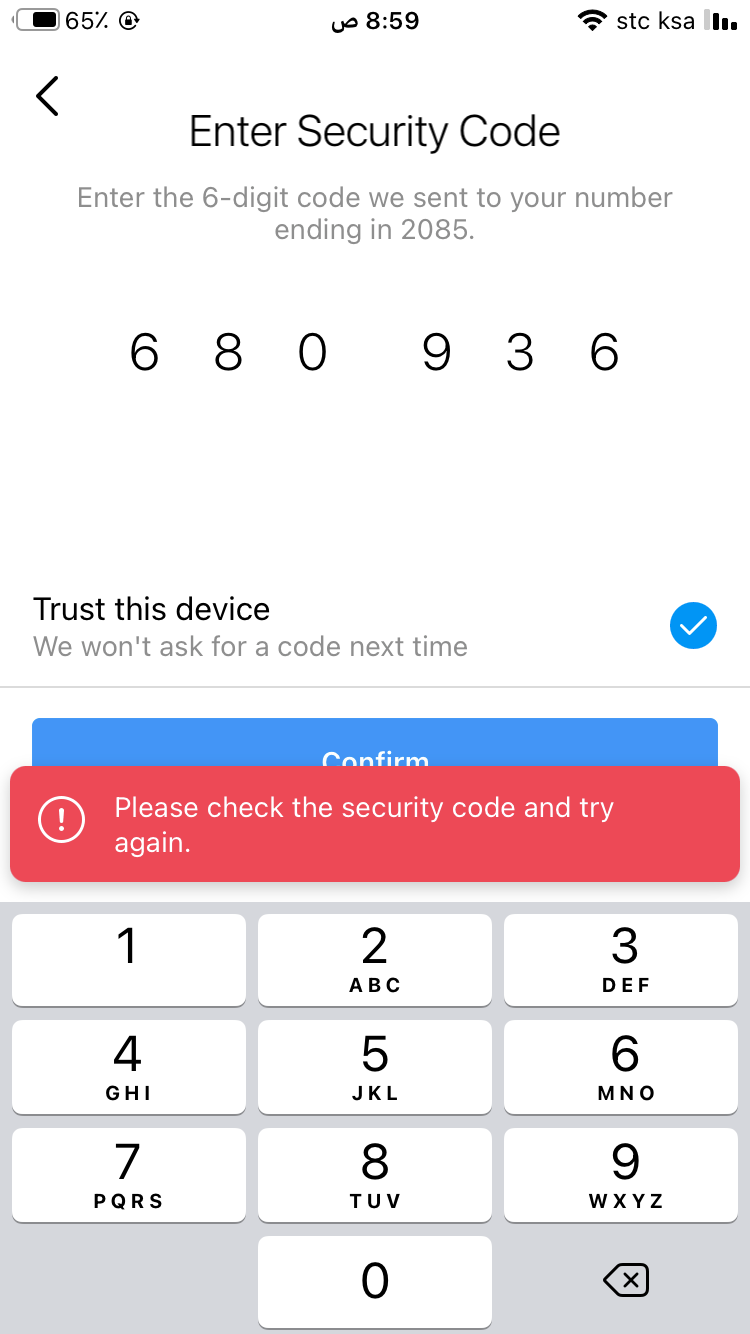Tap the 9 key on the keypad
The height and width of the screenshot is (1334, 750).
625,1174
